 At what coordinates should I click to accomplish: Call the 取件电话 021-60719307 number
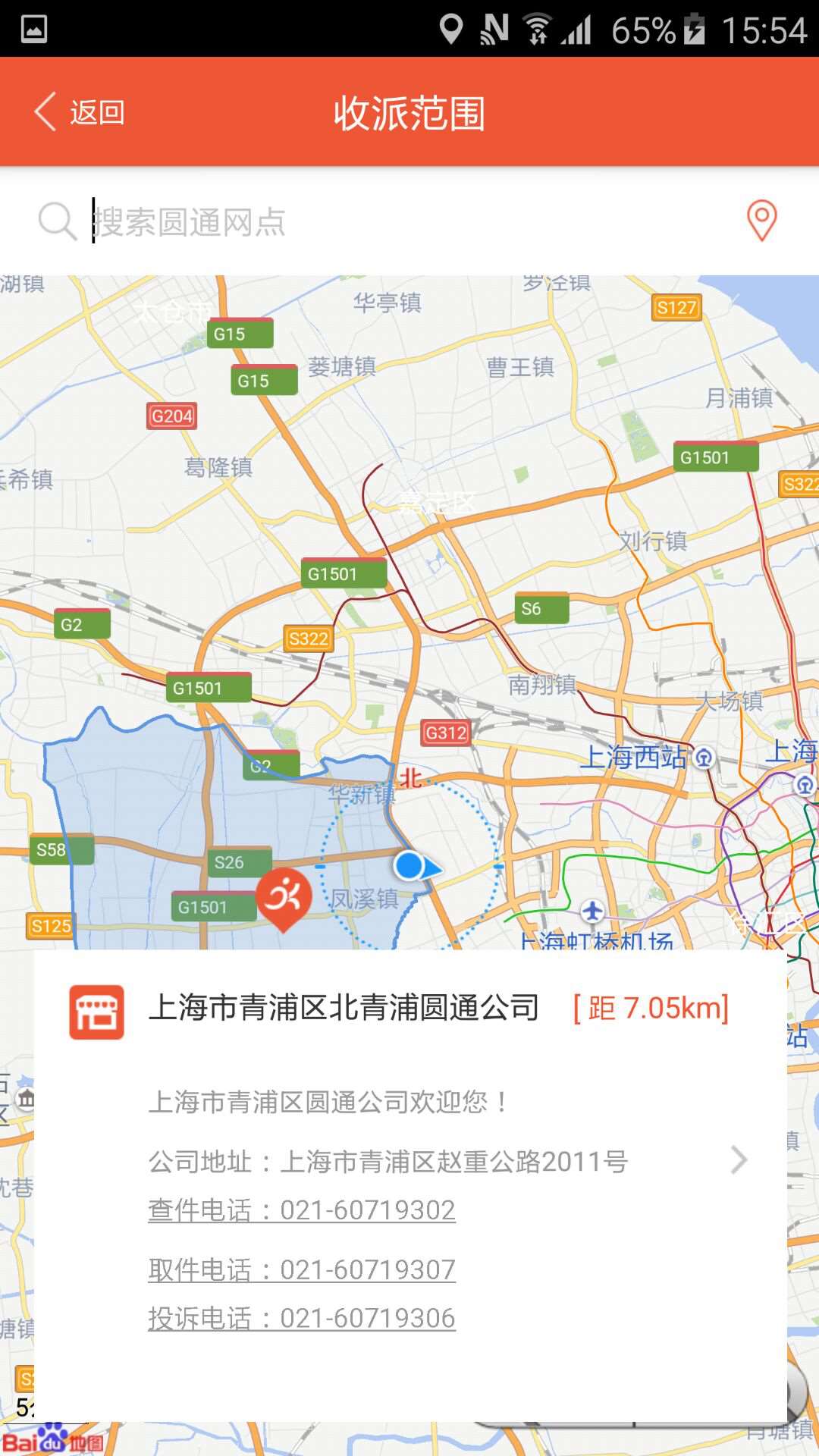pos(302,1269)
